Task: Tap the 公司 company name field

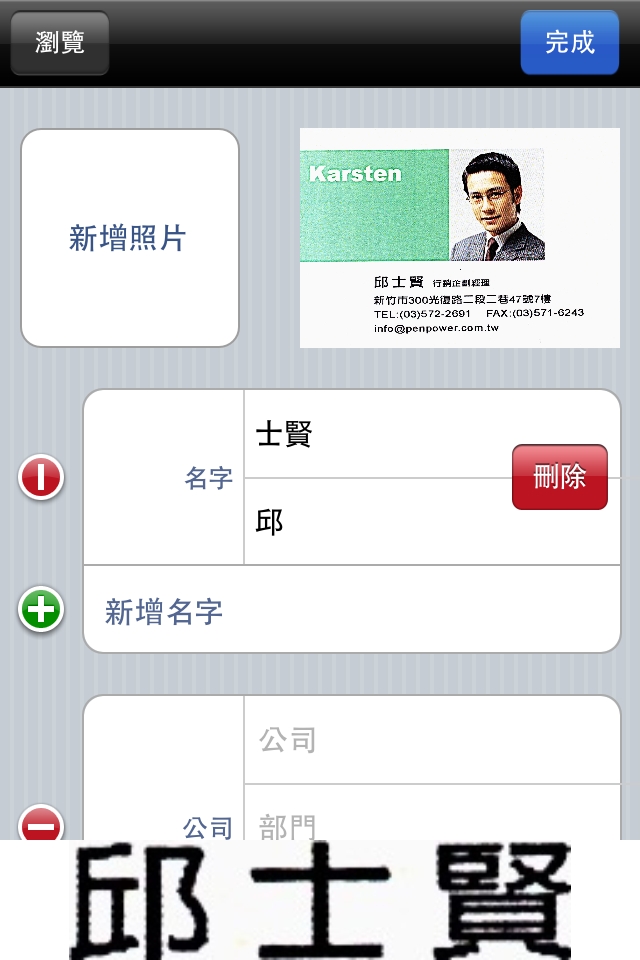Action: click(x=430, y=740)
